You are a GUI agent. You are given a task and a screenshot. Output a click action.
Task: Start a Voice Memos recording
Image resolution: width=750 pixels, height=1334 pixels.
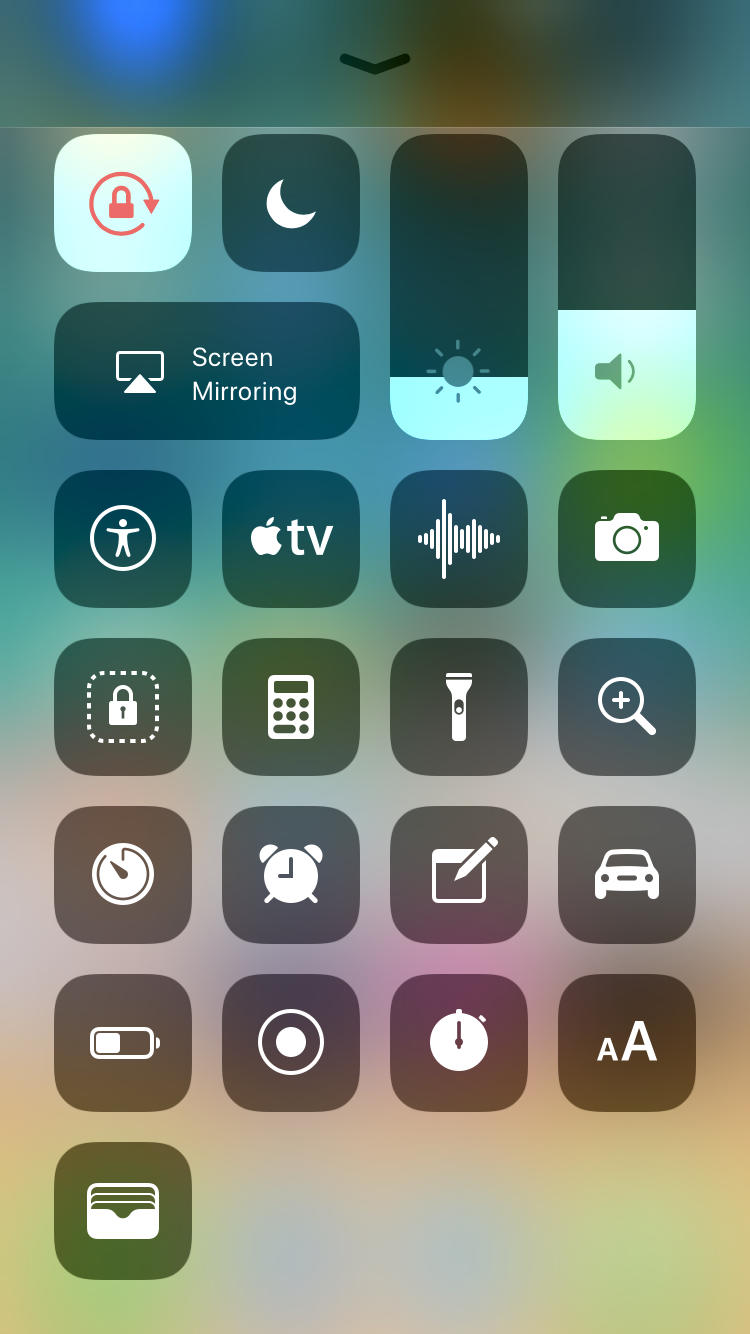click(x=459, y=539)
